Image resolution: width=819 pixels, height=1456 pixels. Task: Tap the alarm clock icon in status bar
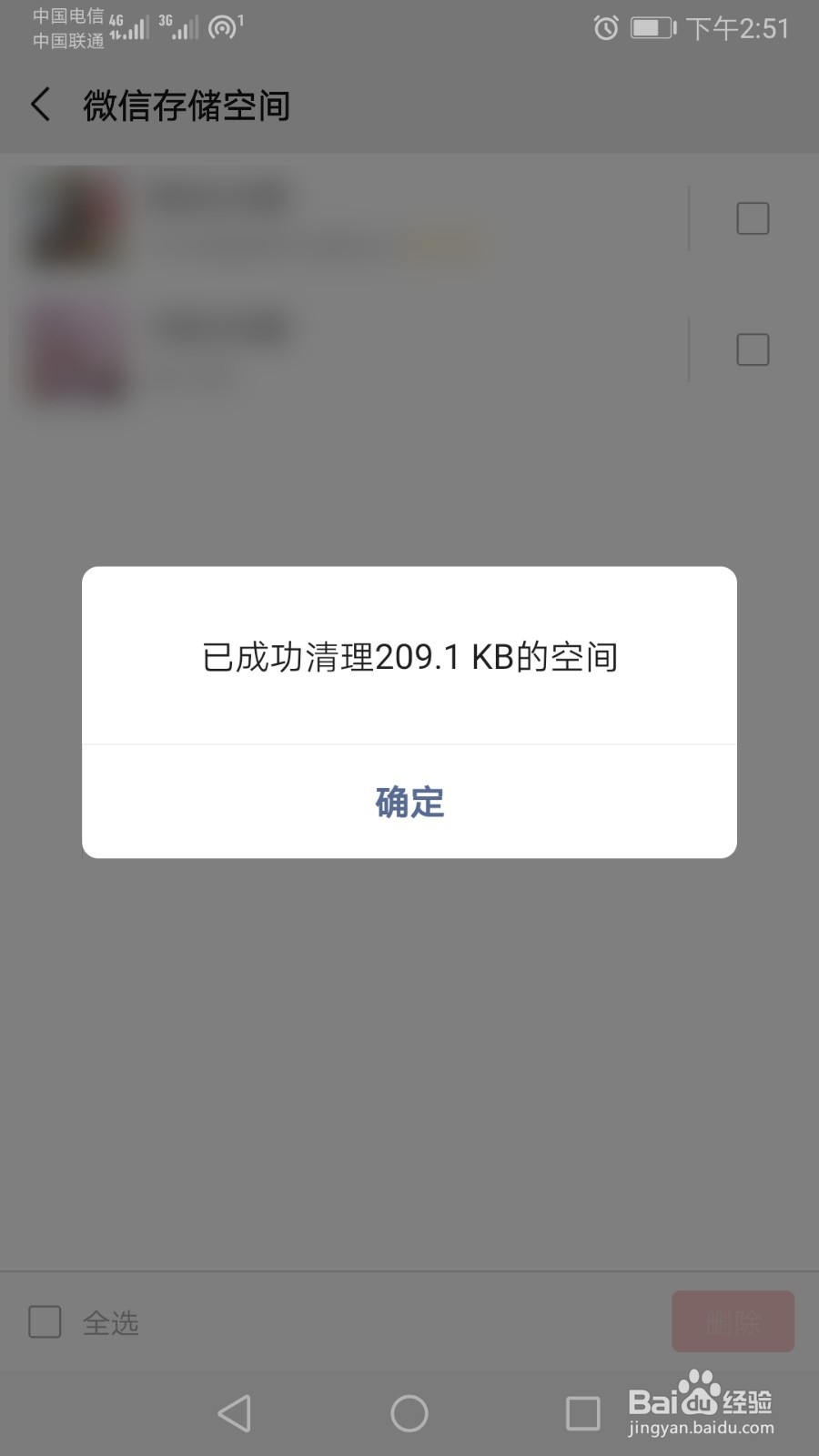point(606,28)
